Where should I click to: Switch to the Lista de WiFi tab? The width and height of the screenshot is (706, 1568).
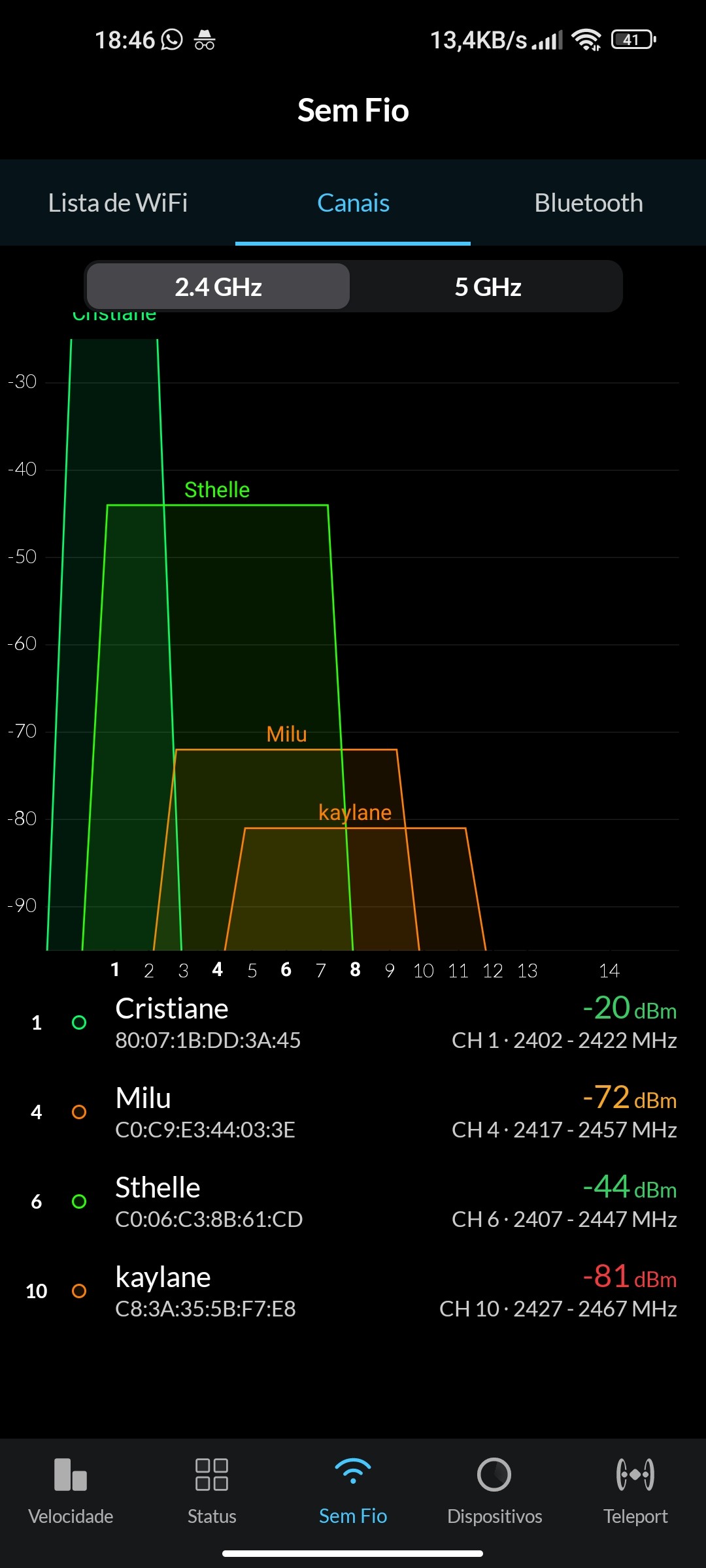(118, 203)
